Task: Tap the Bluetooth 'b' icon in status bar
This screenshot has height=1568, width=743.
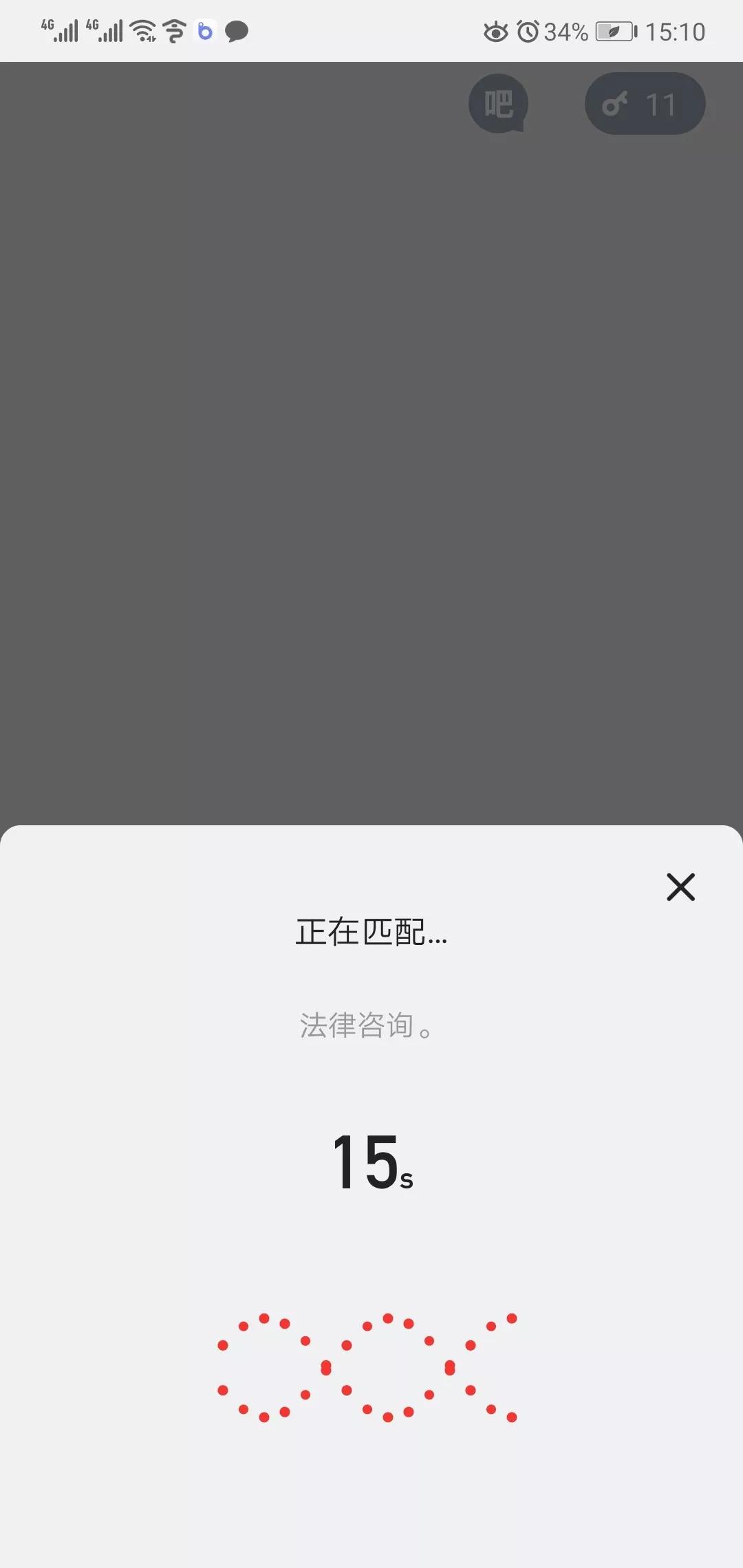Action: 204,31
